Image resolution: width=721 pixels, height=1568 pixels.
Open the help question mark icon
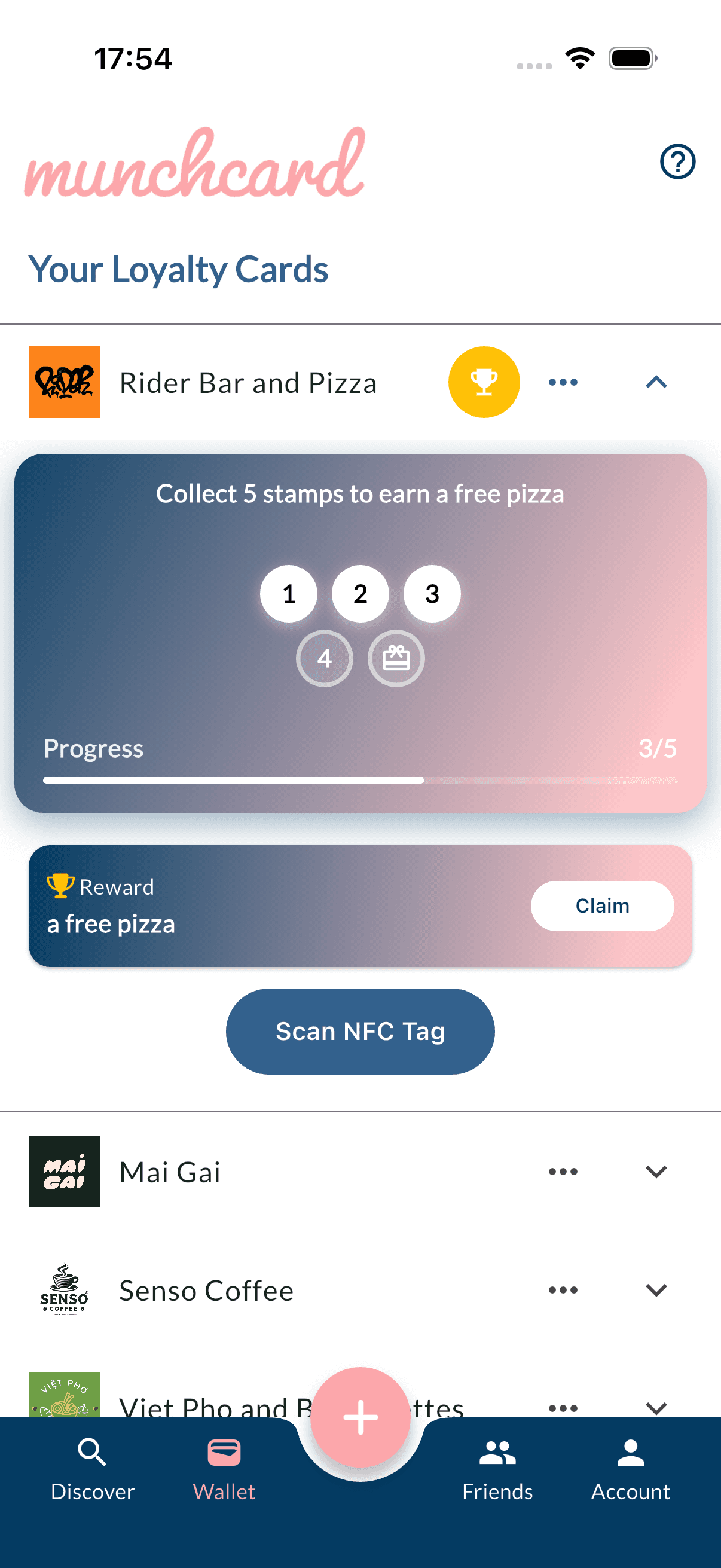(x=677, y=161)
